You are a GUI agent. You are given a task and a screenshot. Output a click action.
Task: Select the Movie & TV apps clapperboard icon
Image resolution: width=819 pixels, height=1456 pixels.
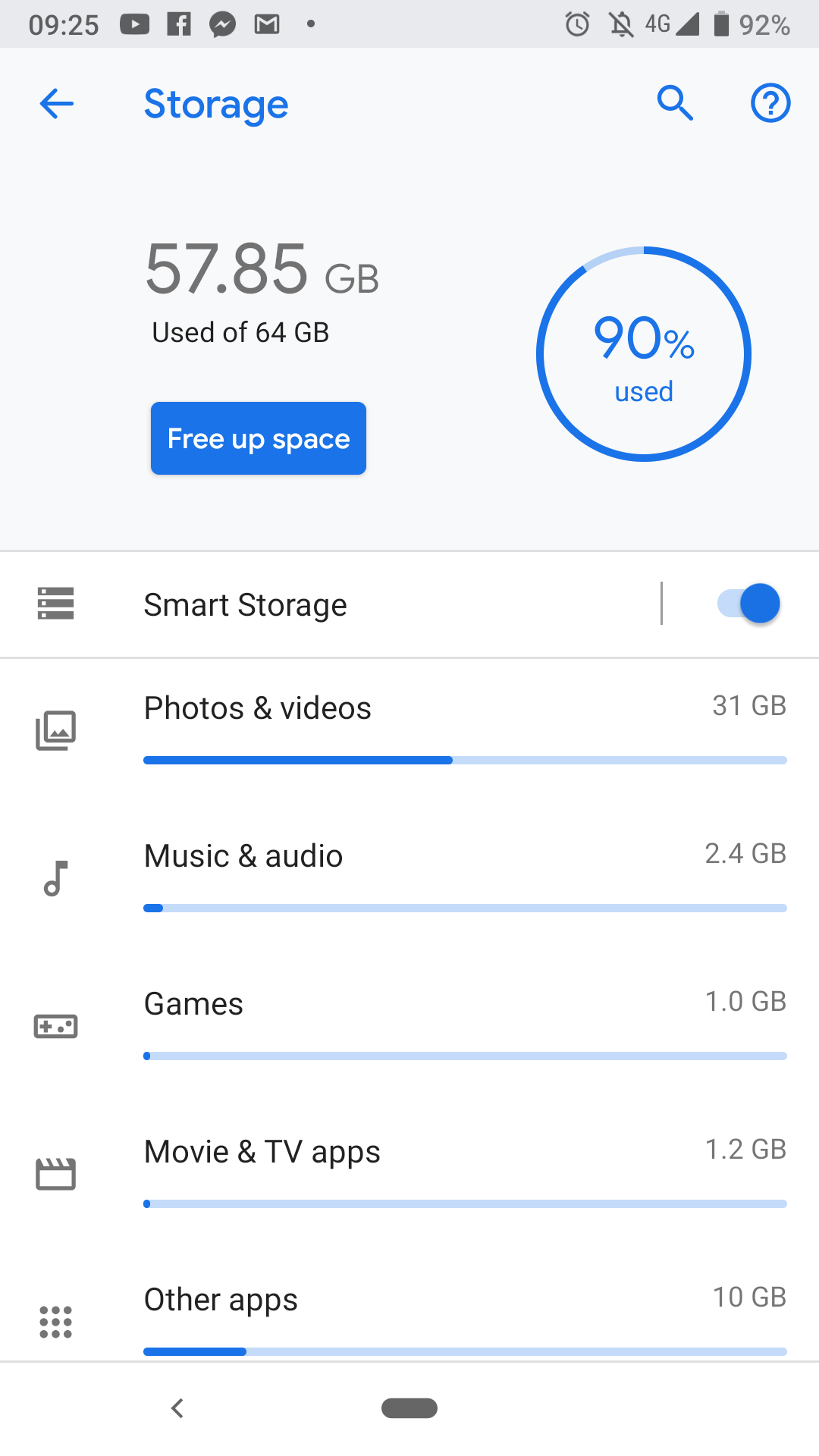point(56,1173)
